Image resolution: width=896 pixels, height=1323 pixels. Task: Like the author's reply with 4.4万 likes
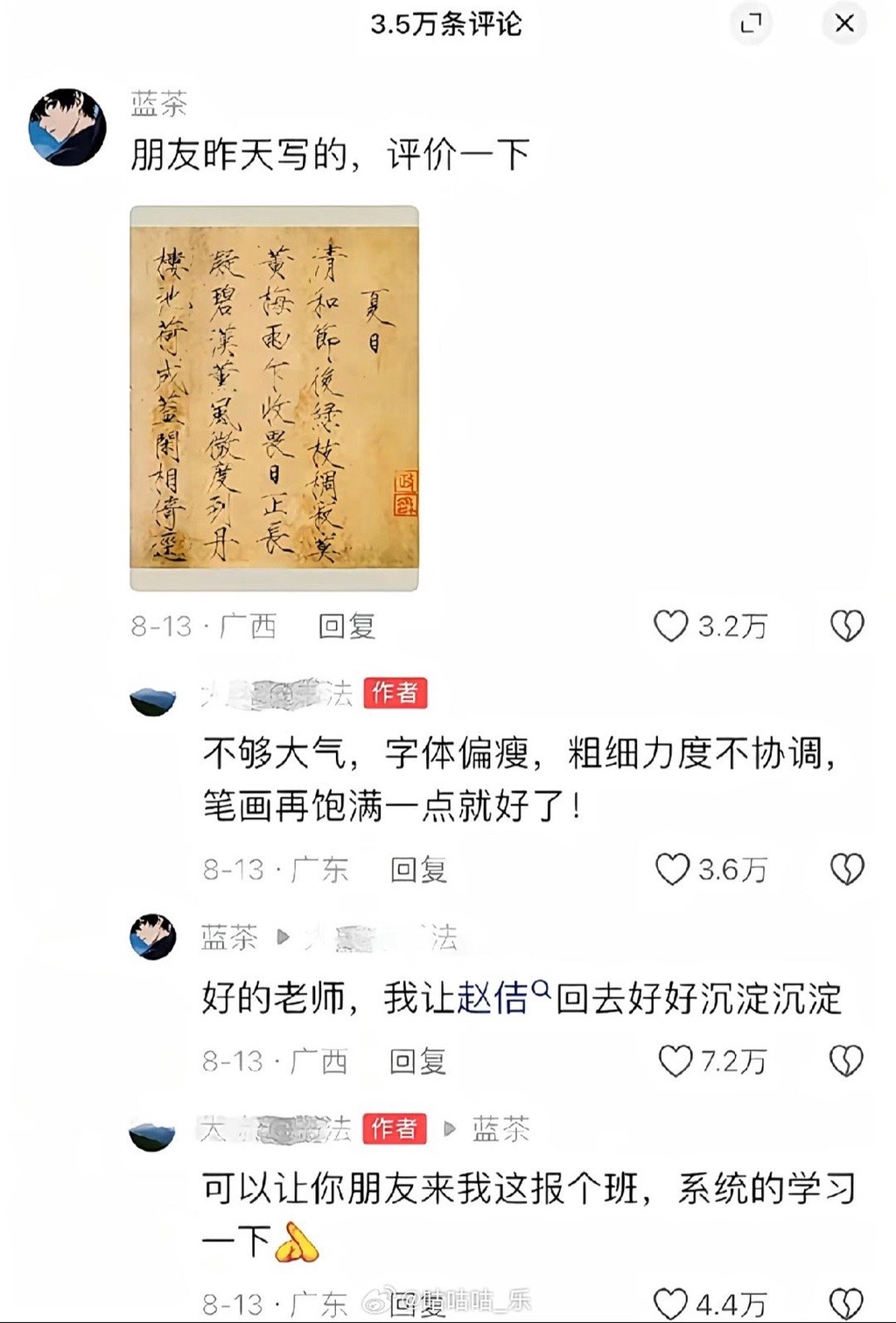671,1304
